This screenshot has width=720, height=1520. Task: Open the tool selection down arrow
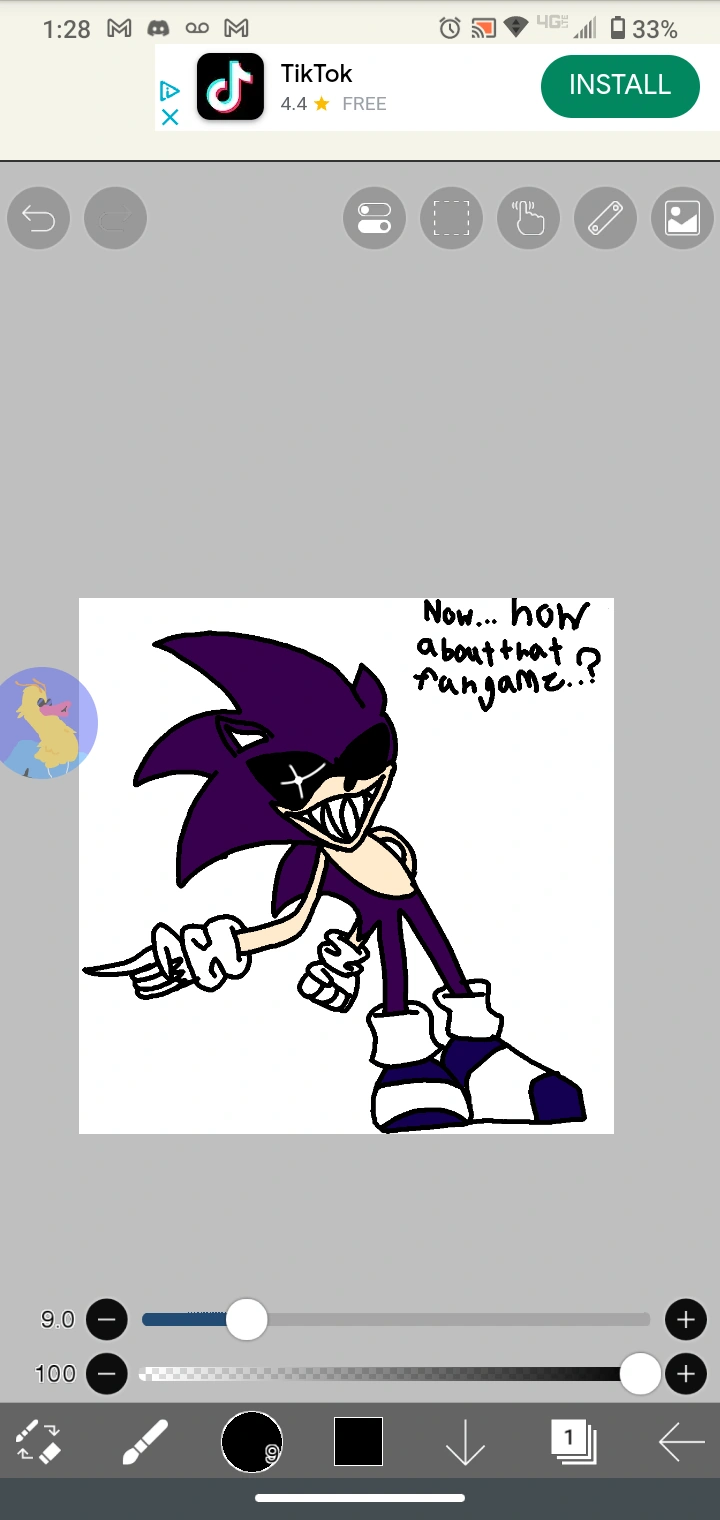(x=465, y=1441)
